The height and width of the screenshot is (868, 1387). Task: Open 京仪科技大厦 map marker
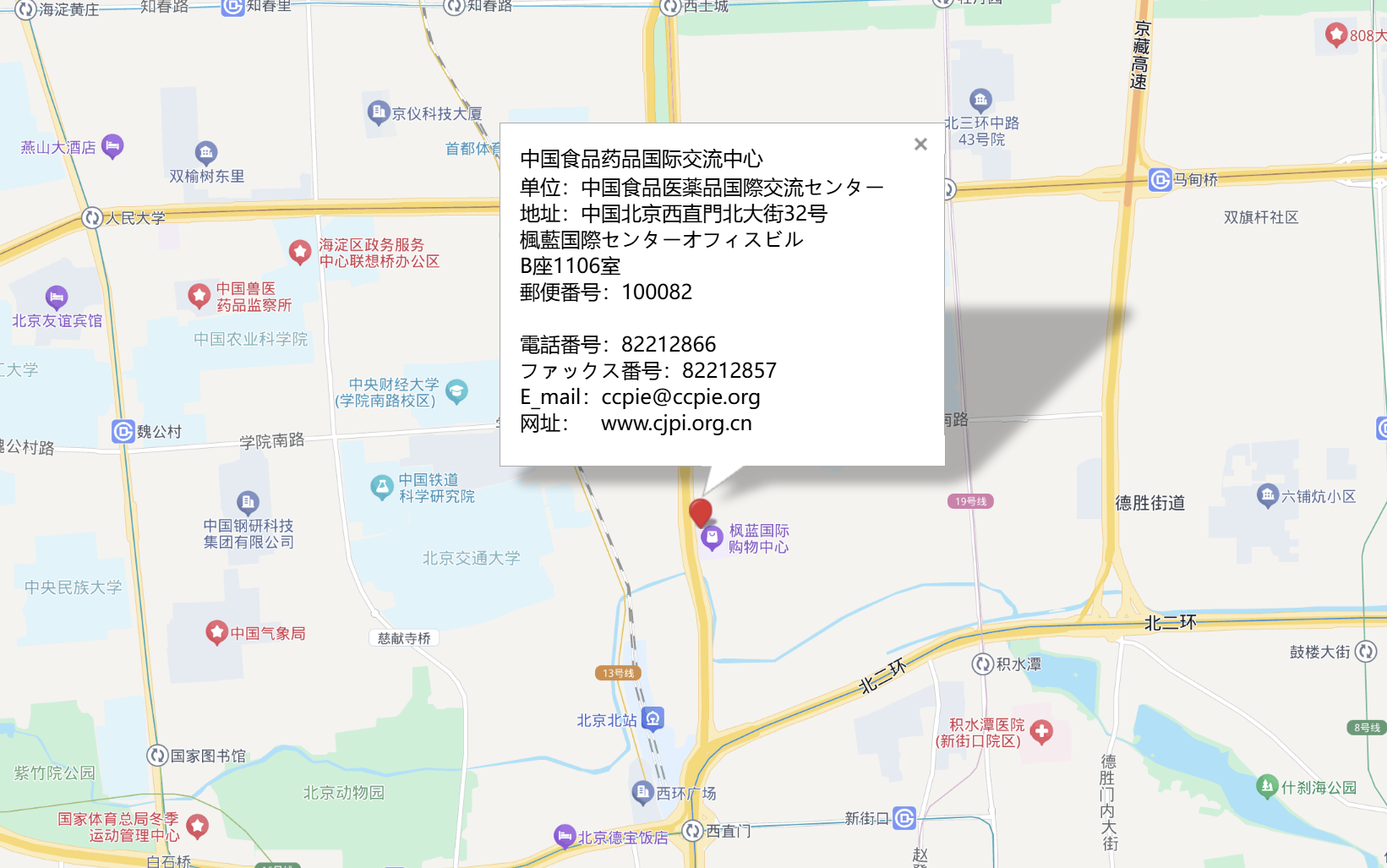pyautogui.click(x=378, y=112)
